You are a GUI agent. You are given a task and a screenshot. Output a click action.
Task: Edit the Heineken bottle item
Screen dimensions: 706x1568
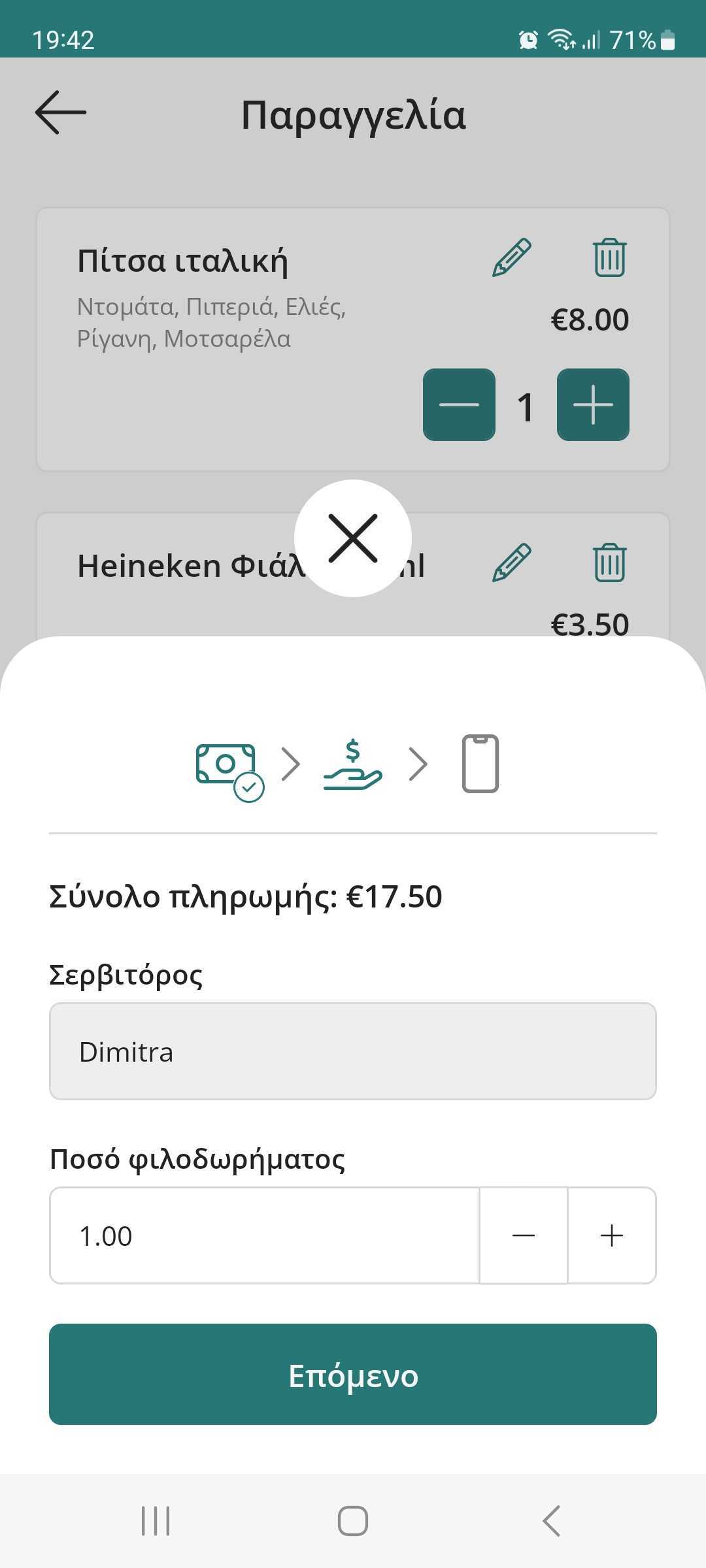coord(512,563)
